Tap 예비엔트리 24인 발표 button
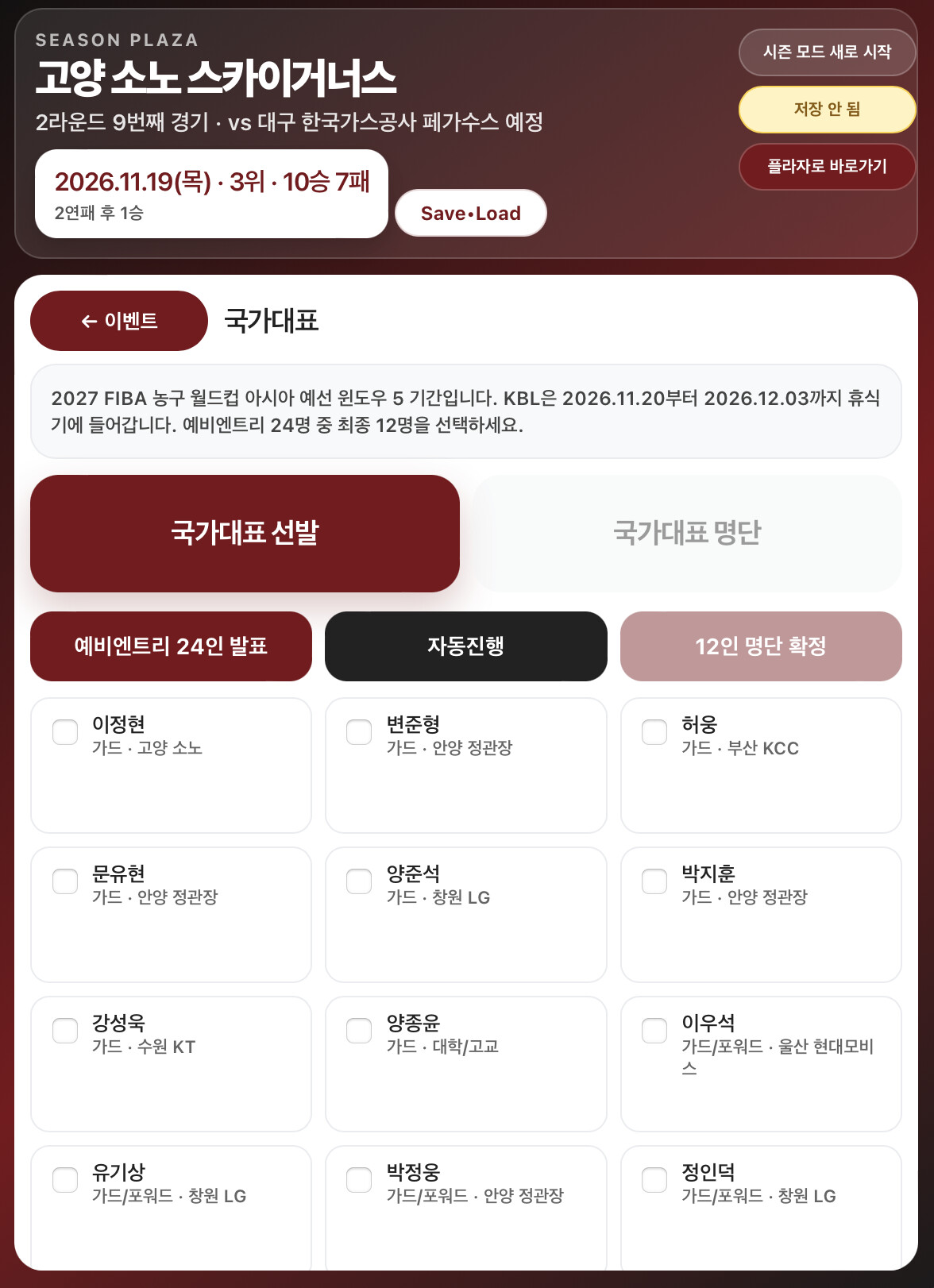This screenshot has width=934, height=1288. coord(171,646)
